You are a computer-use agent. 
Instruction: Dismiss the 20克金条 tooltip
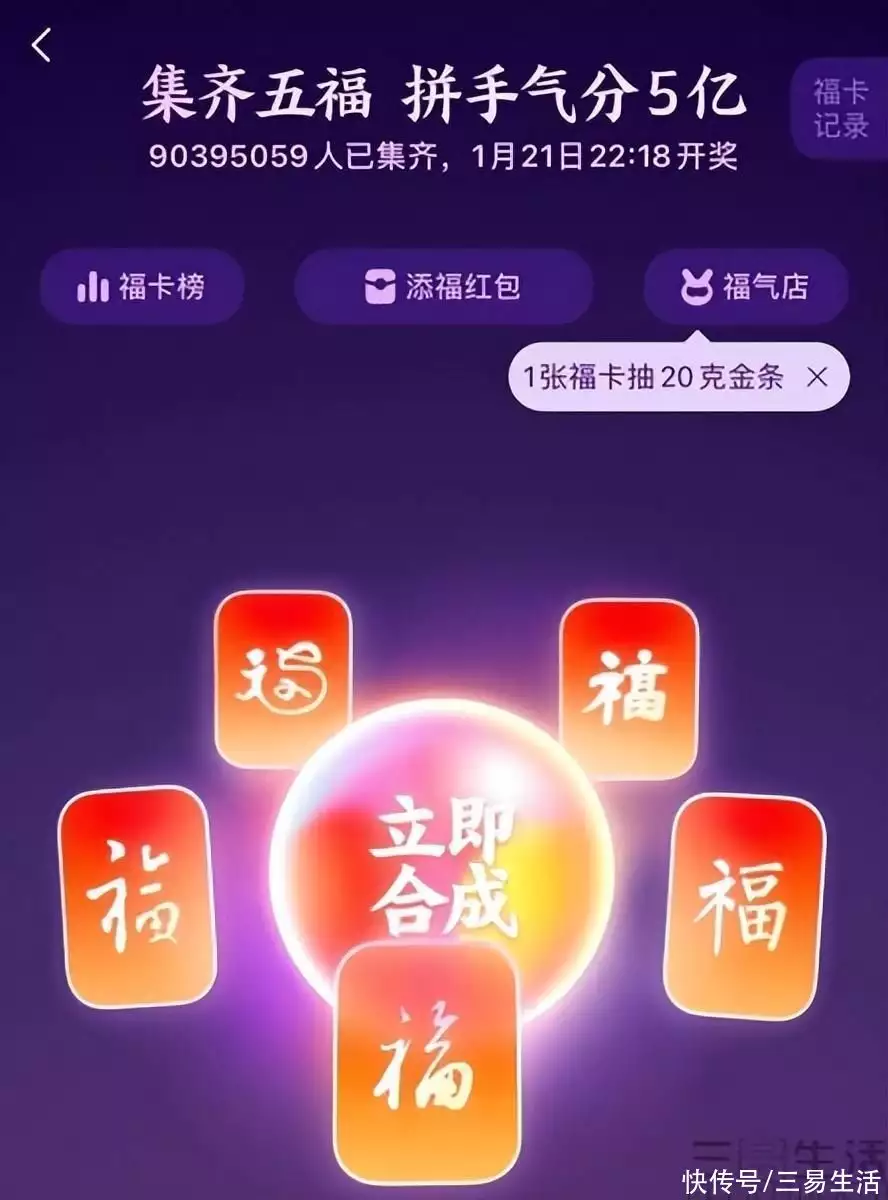coord(817,377)
